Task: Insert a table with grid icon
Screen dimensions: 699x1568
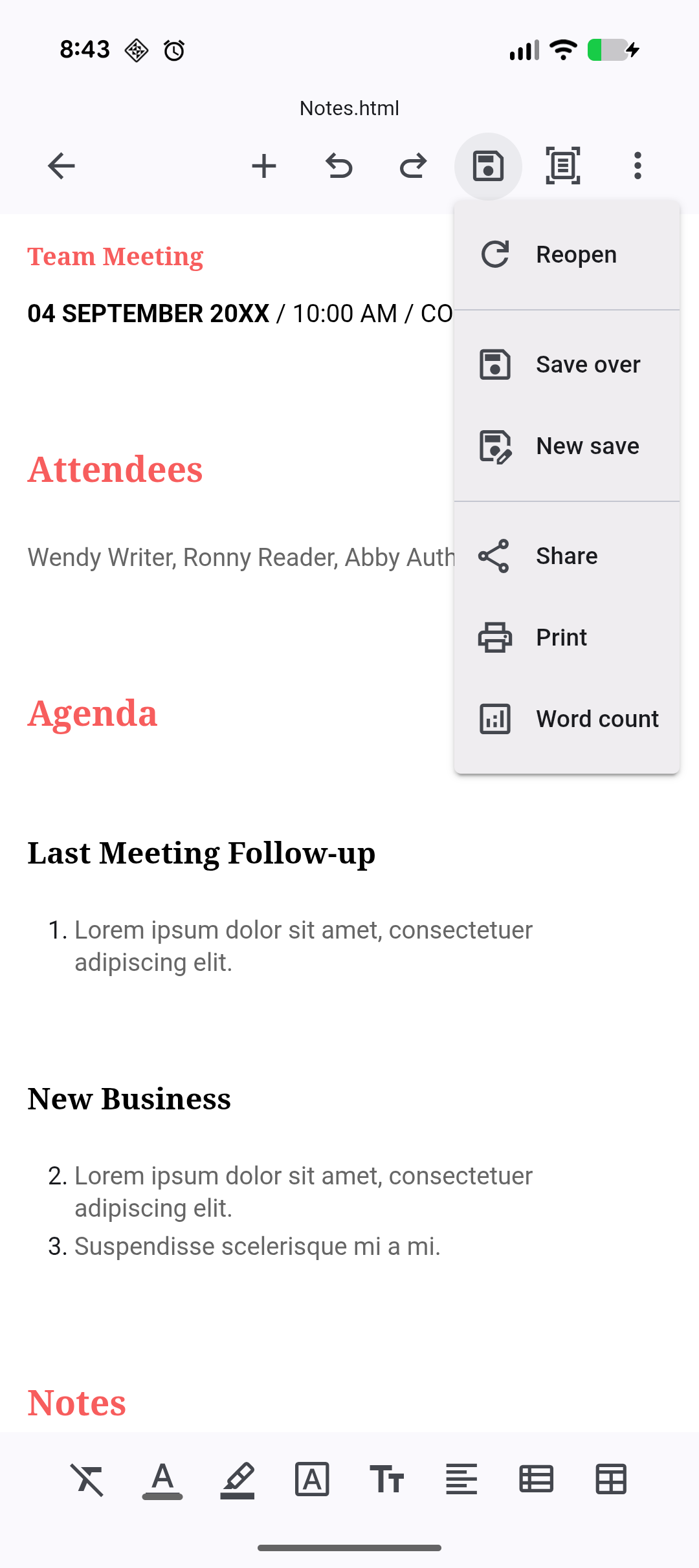Action: click(611, 1479)
